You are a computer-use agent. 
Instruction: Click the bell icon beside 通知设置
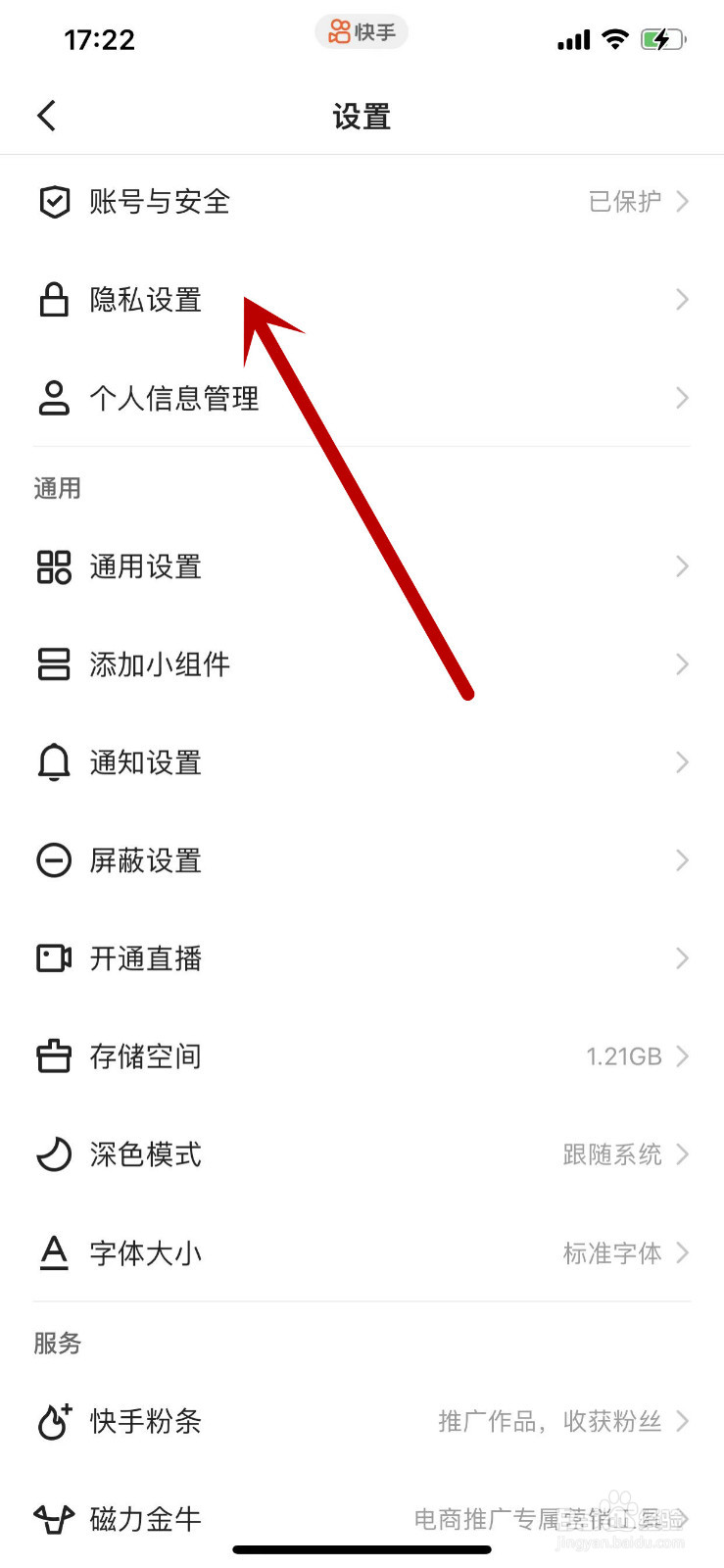click(x=54, y=762)
